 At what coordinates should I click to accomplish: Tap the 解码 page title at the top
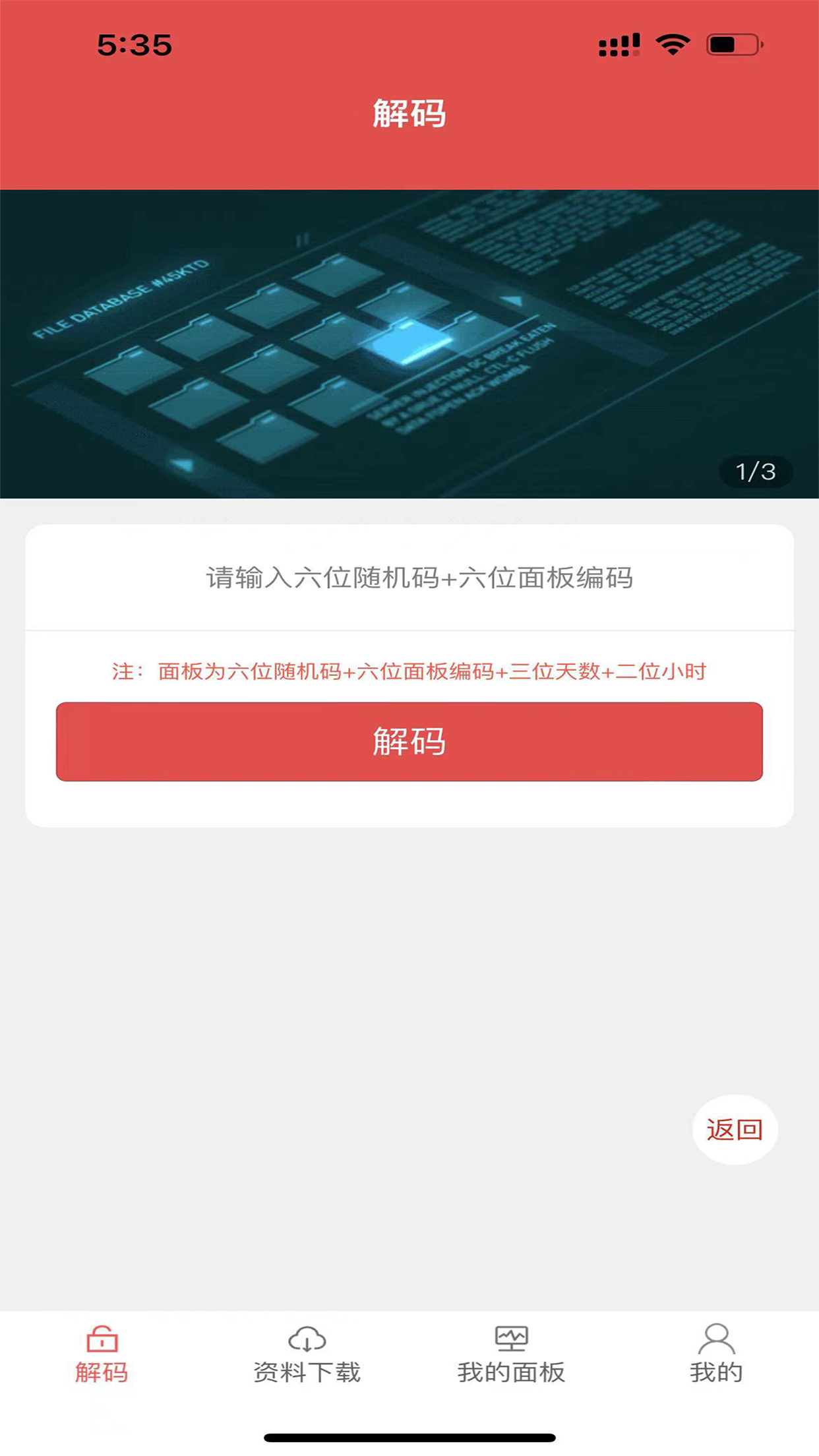click(409, 113)
